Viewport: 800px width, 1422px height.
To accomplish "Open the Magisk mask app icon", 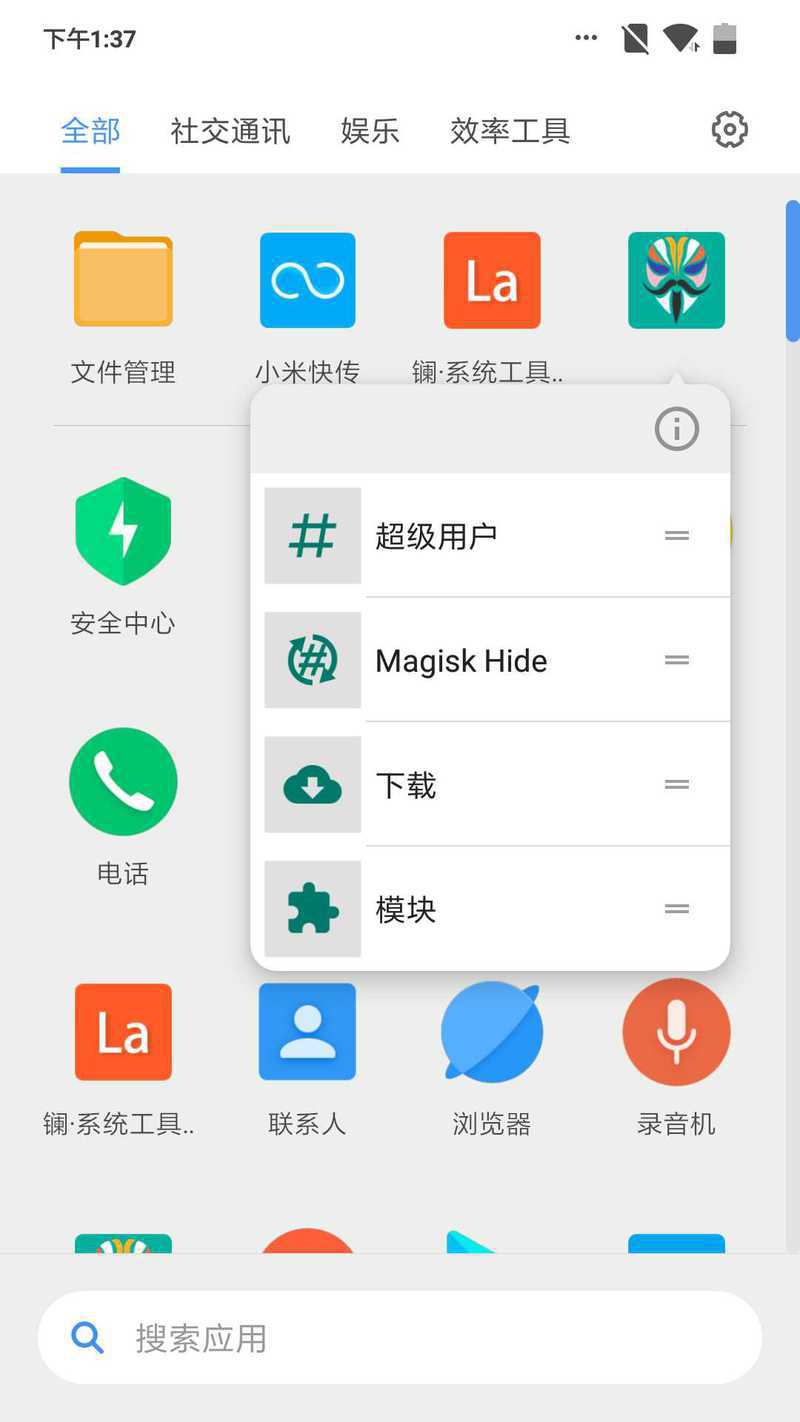I will tap(676, 280).
